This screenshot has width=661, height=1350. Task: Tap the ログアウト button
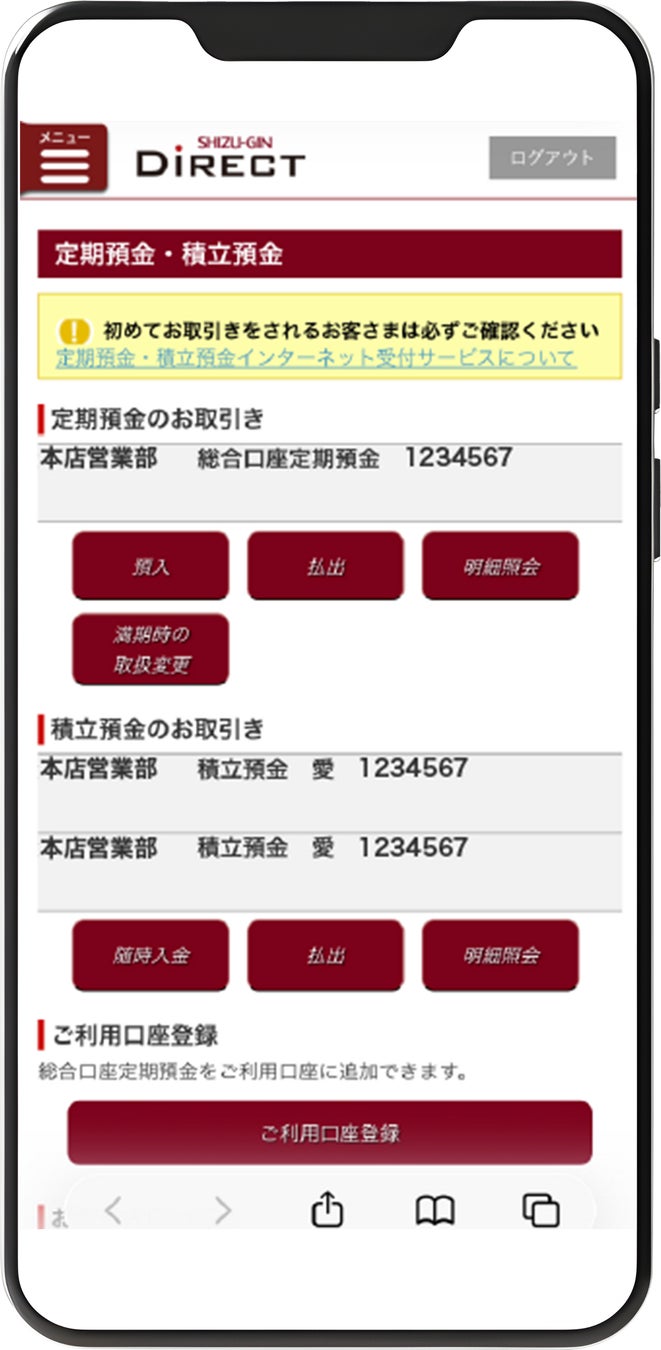pyautogui.click(x=552, y=158)
